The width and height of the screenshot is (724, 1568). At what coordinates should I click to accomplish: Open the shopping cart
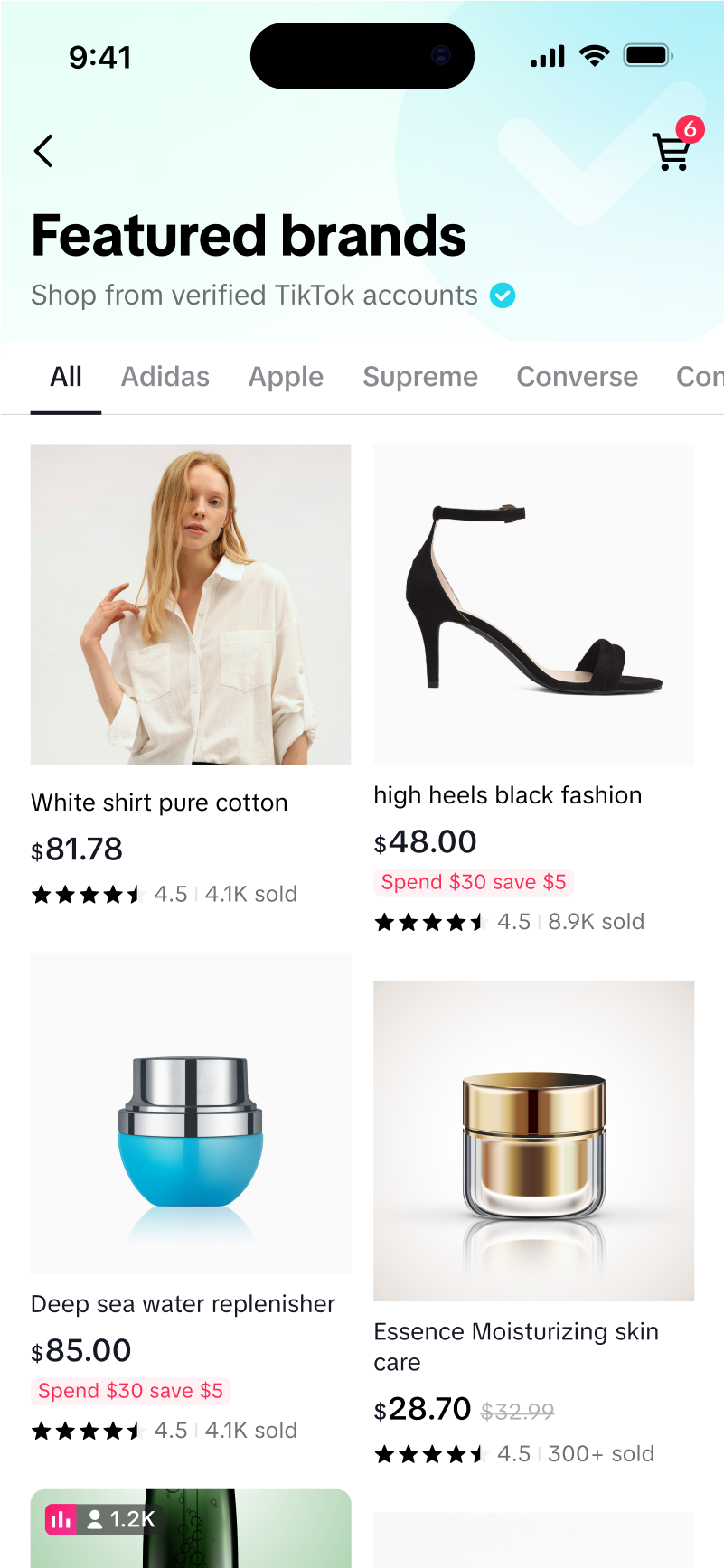point(672,151)
